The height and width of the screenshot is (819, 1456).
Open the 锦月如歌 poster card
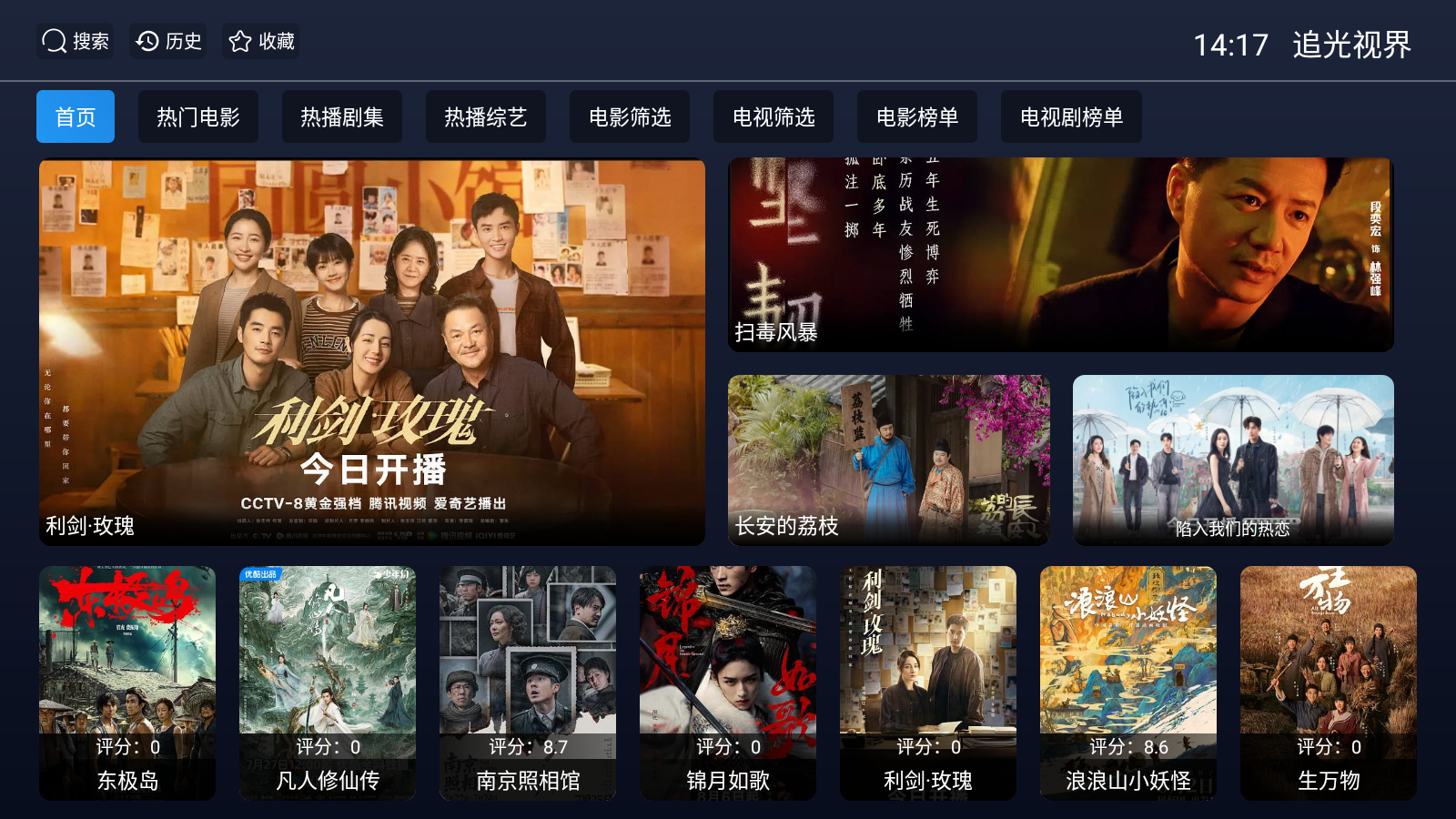(x=728, y=682)
